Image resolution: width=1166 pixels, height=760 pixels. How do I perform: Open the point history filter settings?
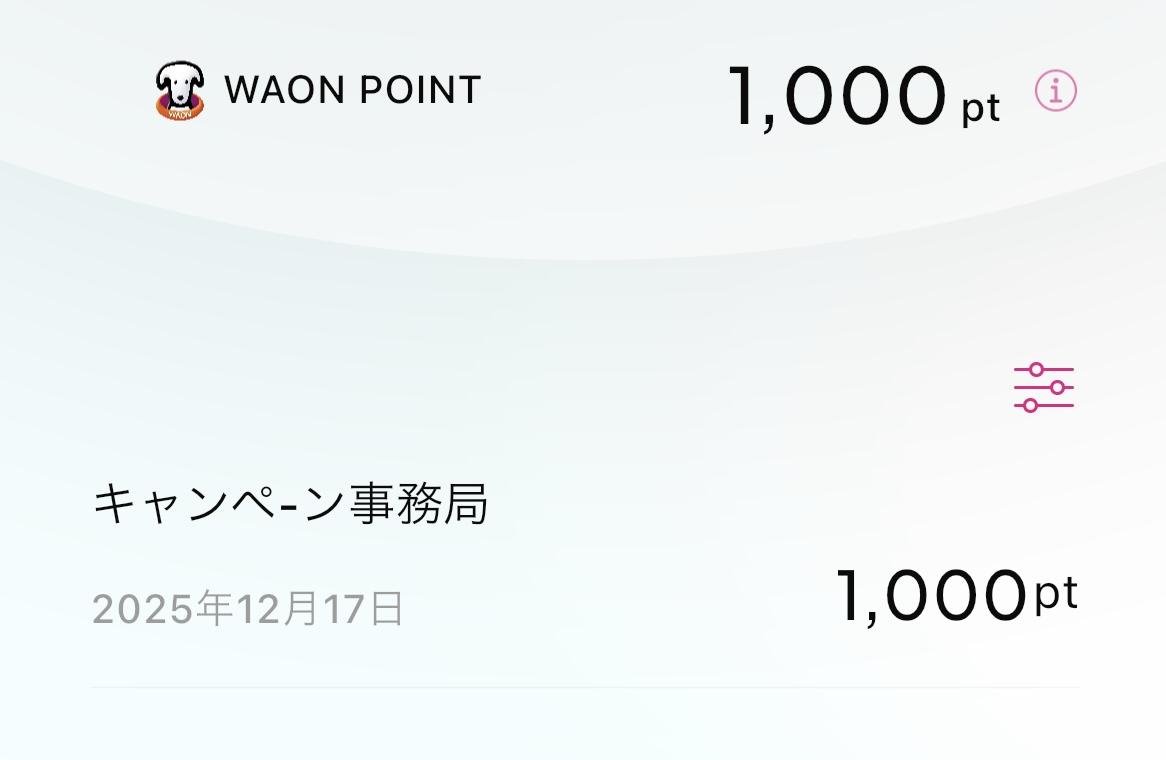point(1043,388)
